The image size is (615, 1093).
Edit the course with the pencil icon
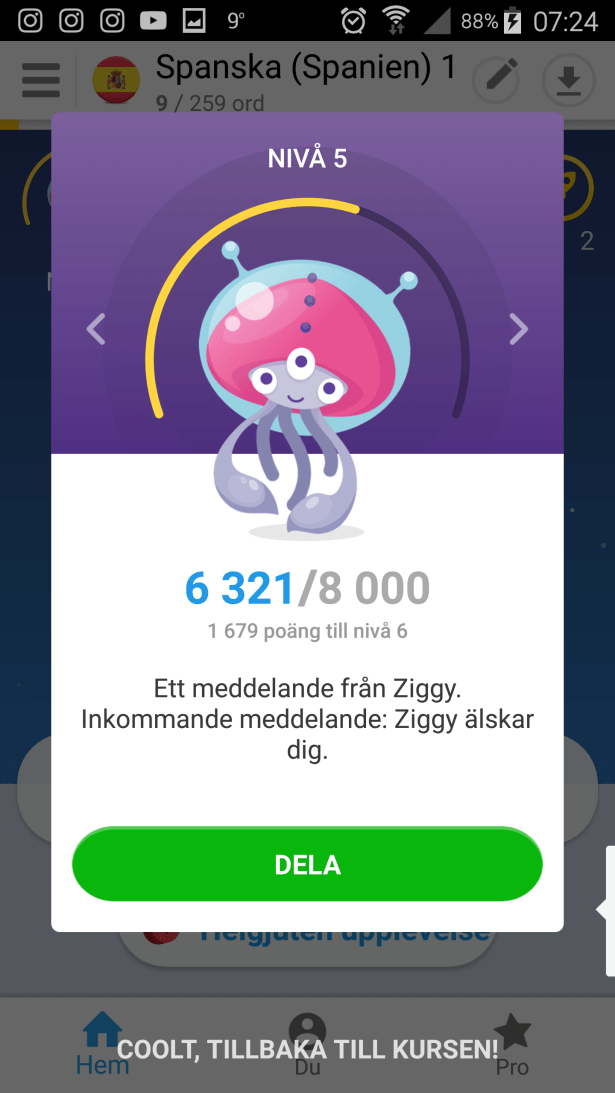coord(496,81)
